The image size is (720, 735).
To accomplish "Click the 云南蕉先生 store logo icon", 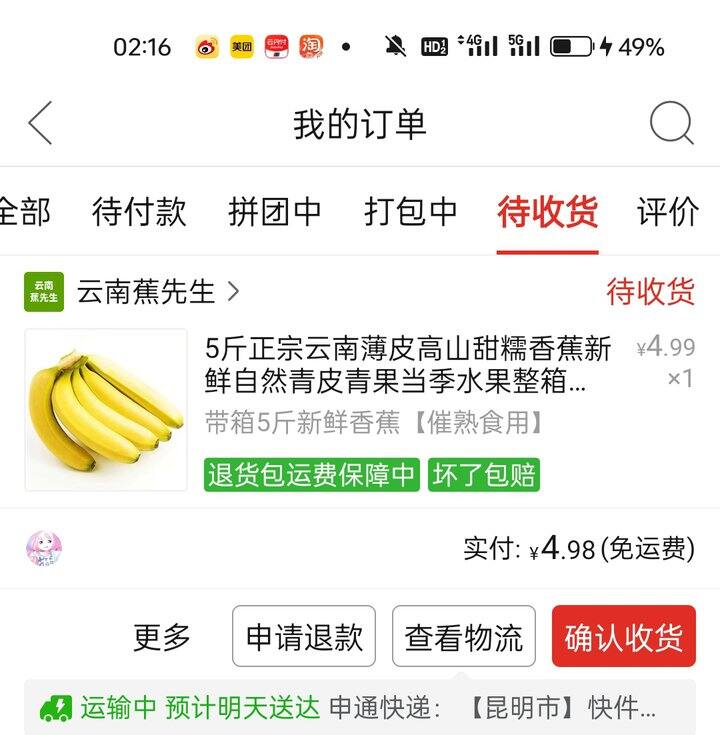I will point(43,289).
